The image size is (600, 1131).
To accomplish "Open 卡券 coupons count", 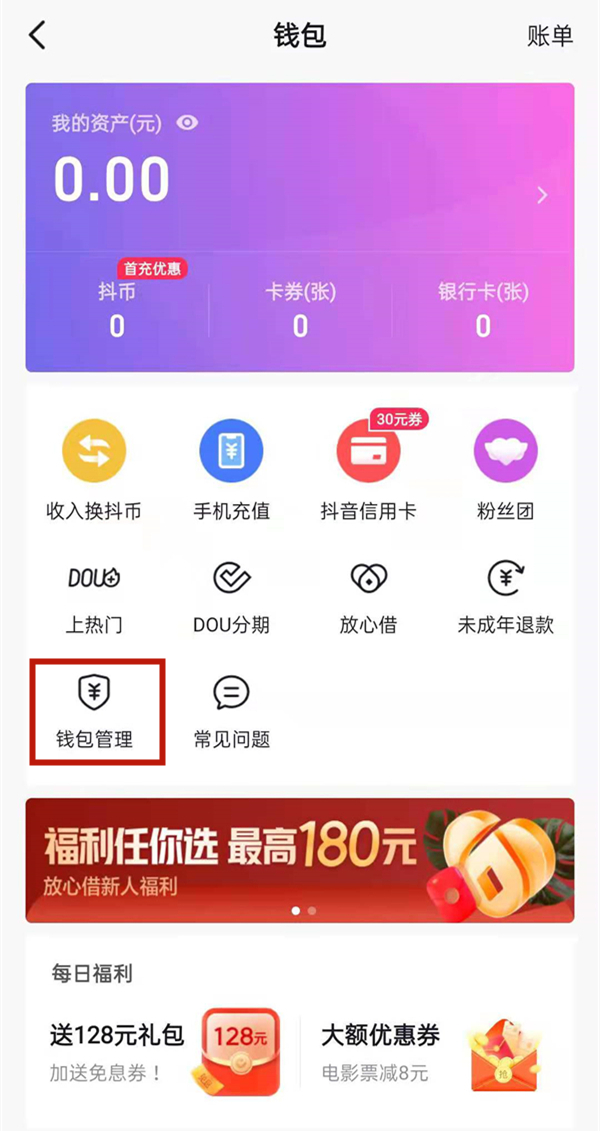I will (300, 311).
